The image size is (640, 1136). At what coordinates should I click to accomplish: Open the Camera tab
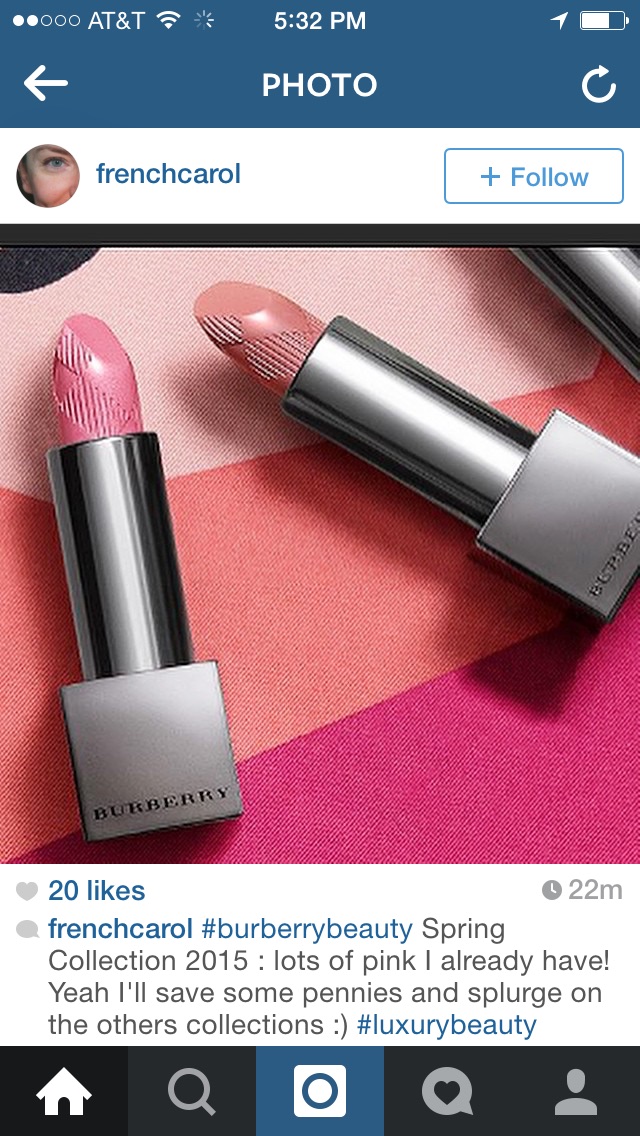coord(320,1091)
